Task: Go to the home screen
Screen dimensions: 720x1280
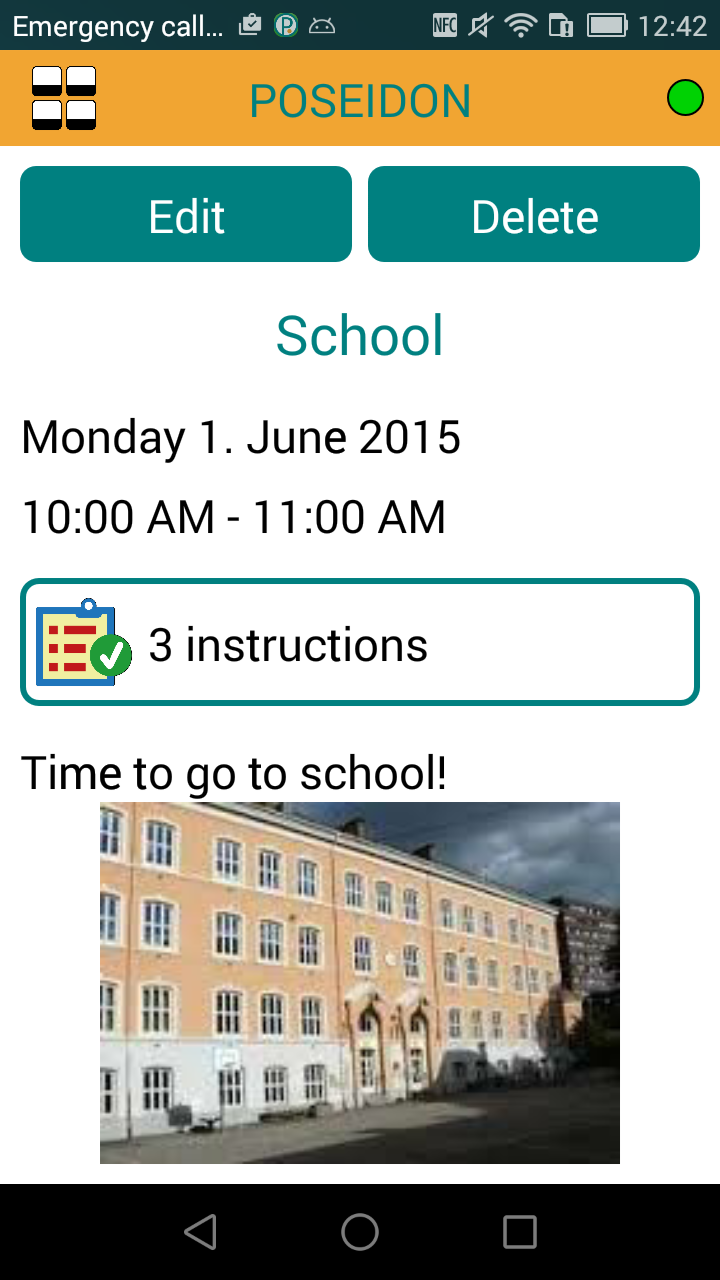Action: tap(360, 1232)
